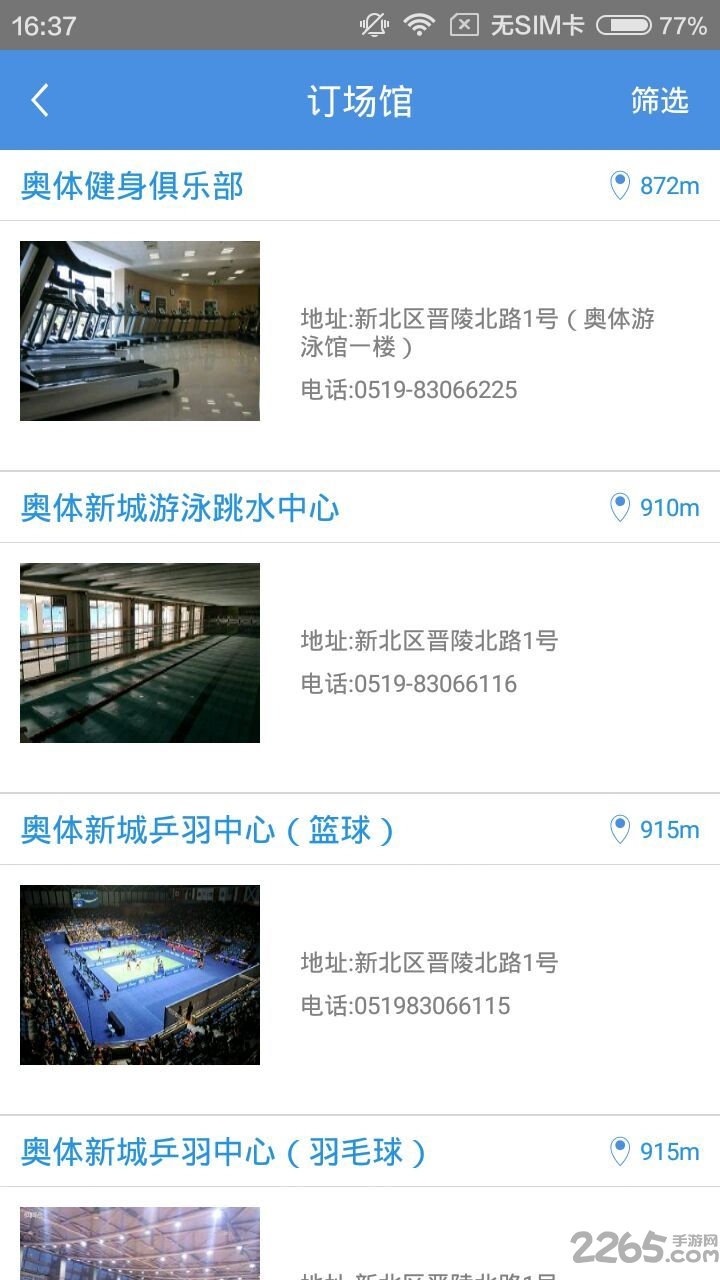Viewport: 720px width, 1280px height.
Task: Tap the location pin beside 羽毛球 venue
Action: (619, 1151)
